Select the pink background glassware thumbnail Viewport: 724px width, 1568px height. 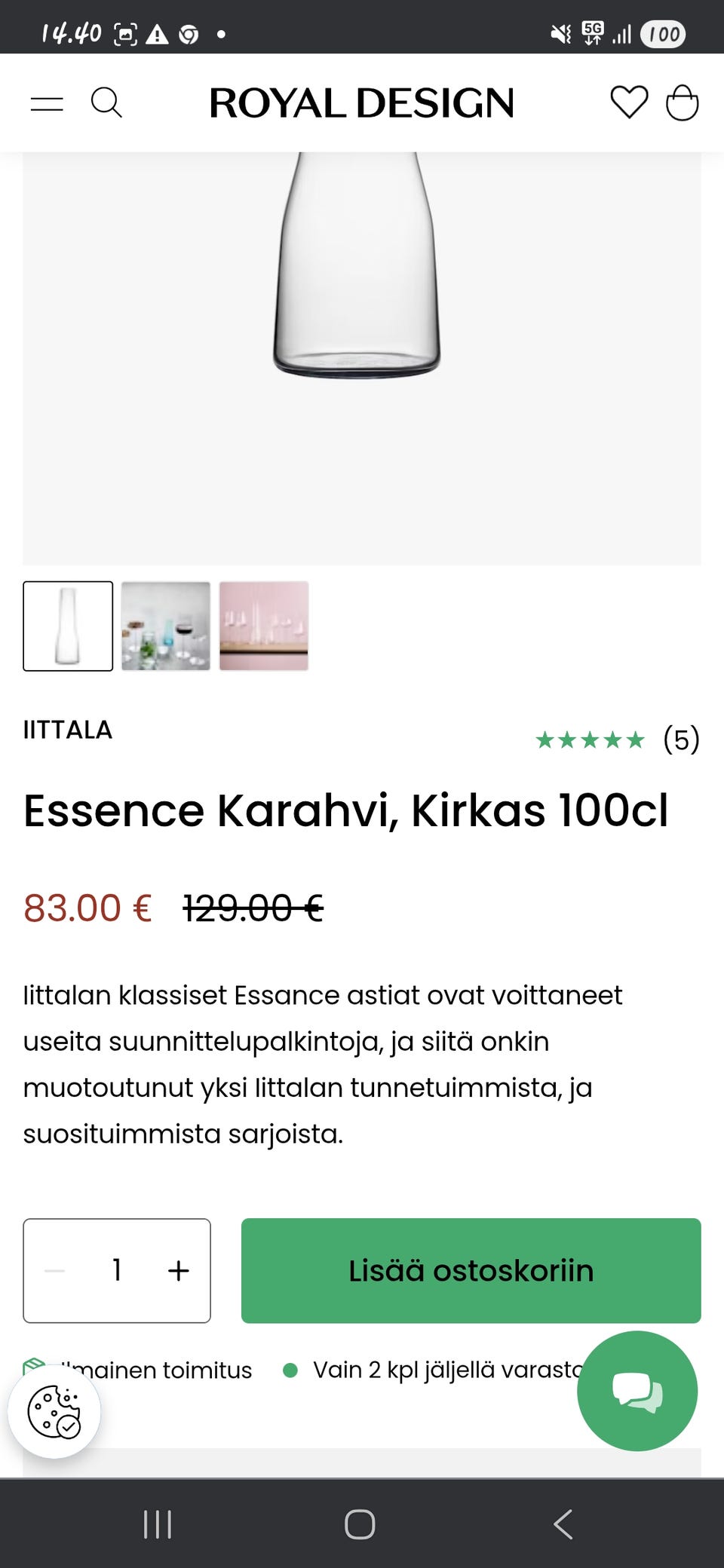coord(262,626)
